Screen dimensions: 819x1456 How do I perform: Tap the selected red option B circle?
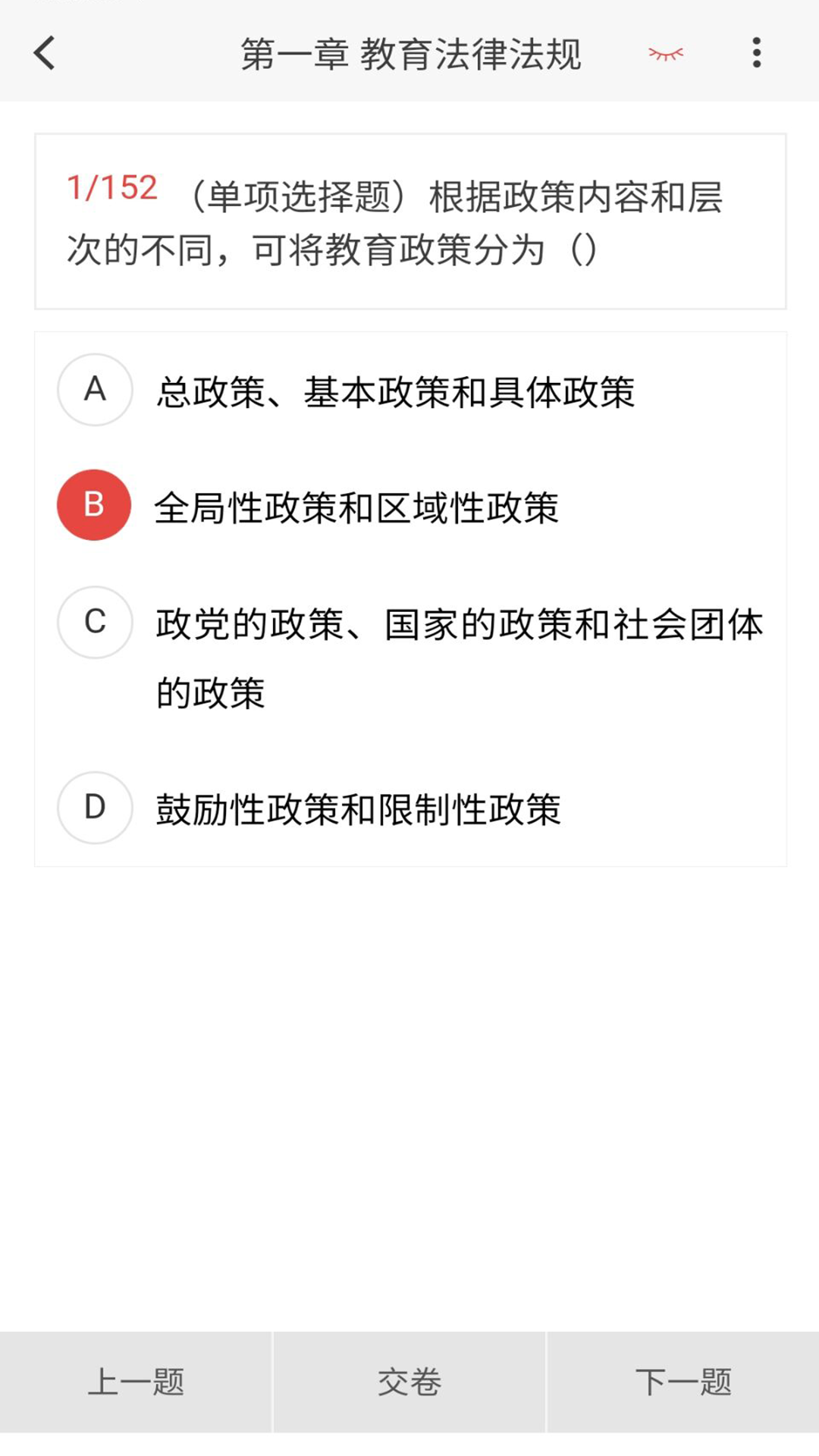click(94, 504)
